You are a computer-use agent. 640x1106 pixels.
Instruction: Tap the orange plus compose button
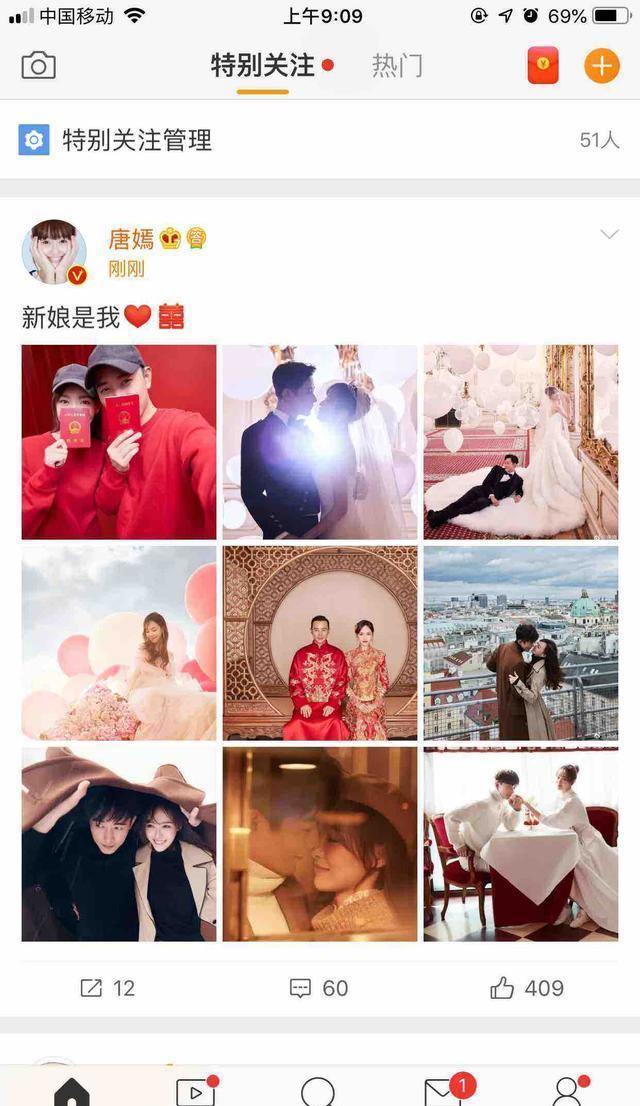(x=601, y=66)
